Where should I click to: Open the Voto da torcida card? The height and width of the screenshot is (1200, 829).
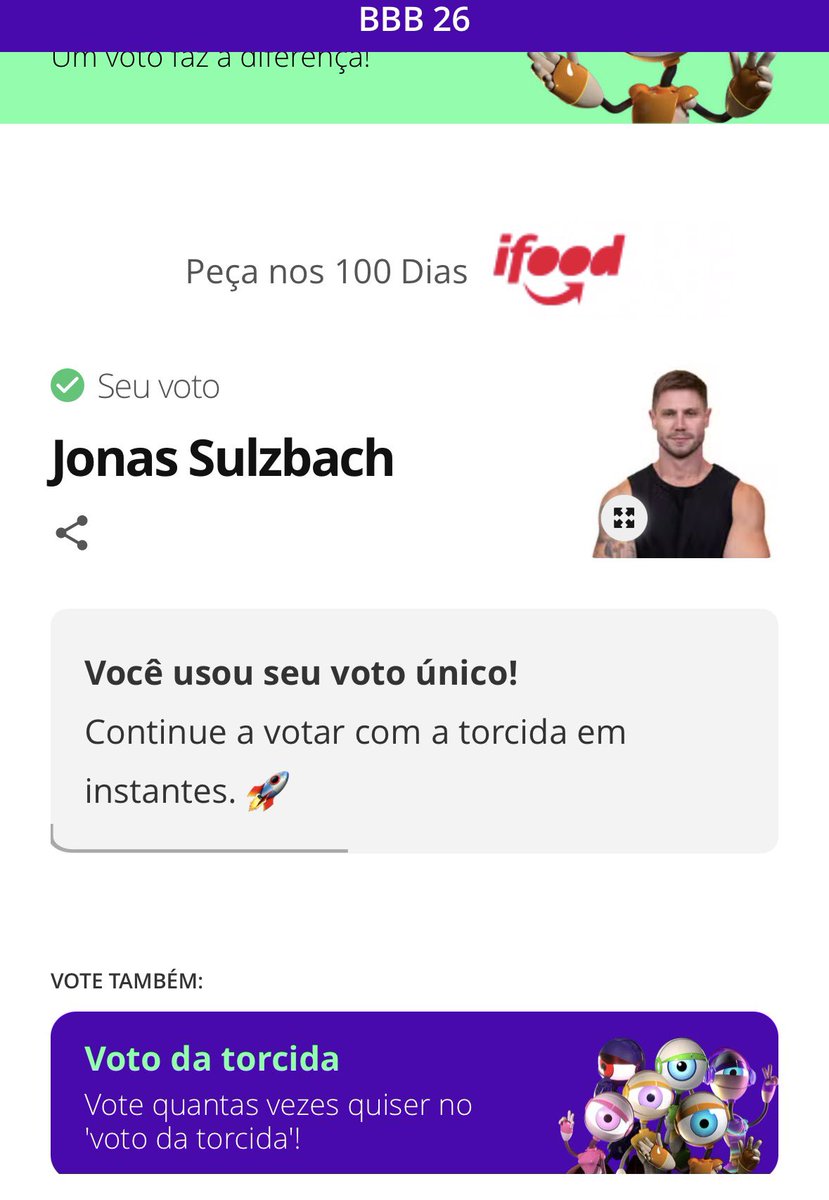coord(414,1092)
